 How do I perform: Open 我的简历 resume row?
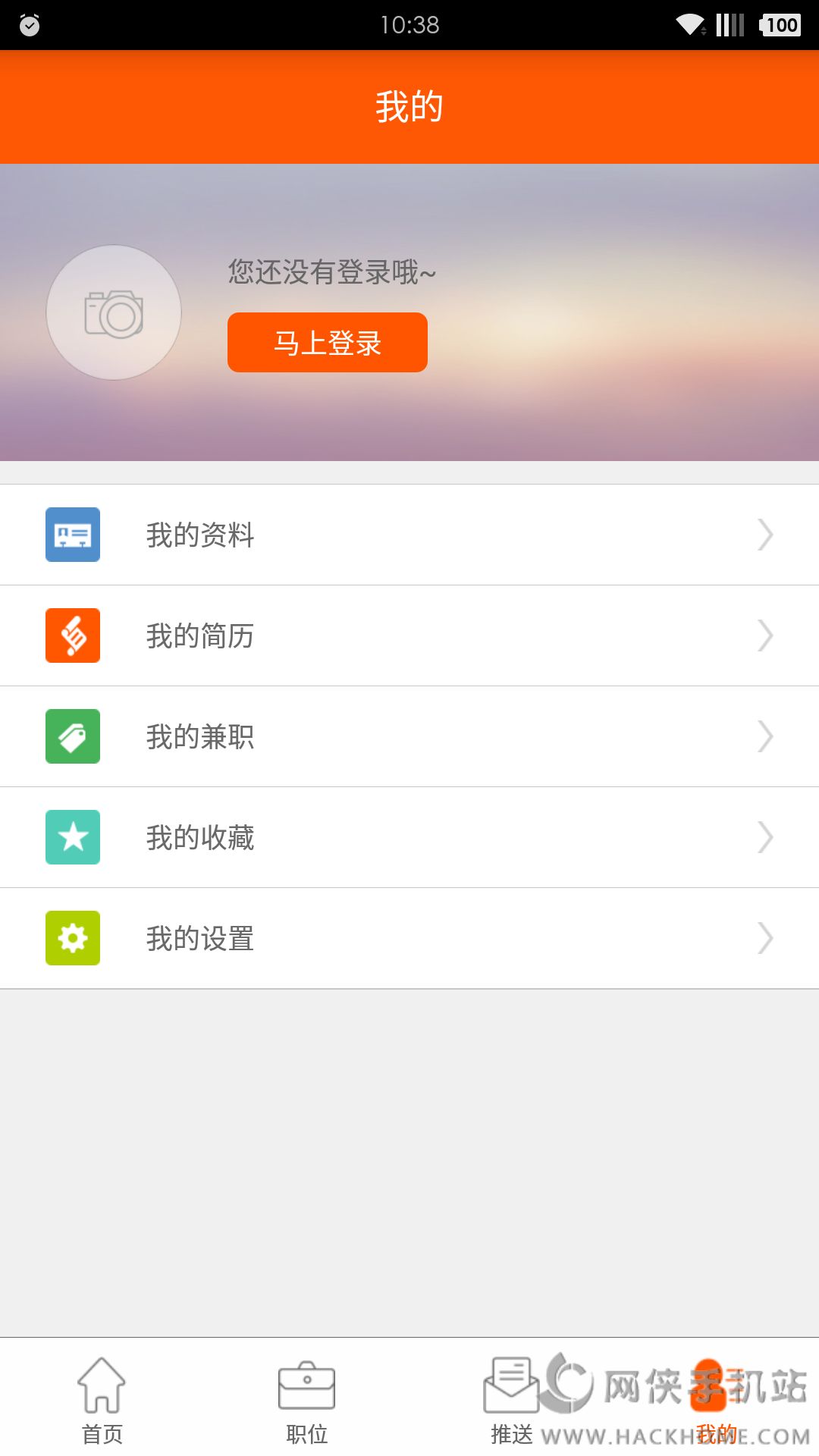click(x=409, y=635)
